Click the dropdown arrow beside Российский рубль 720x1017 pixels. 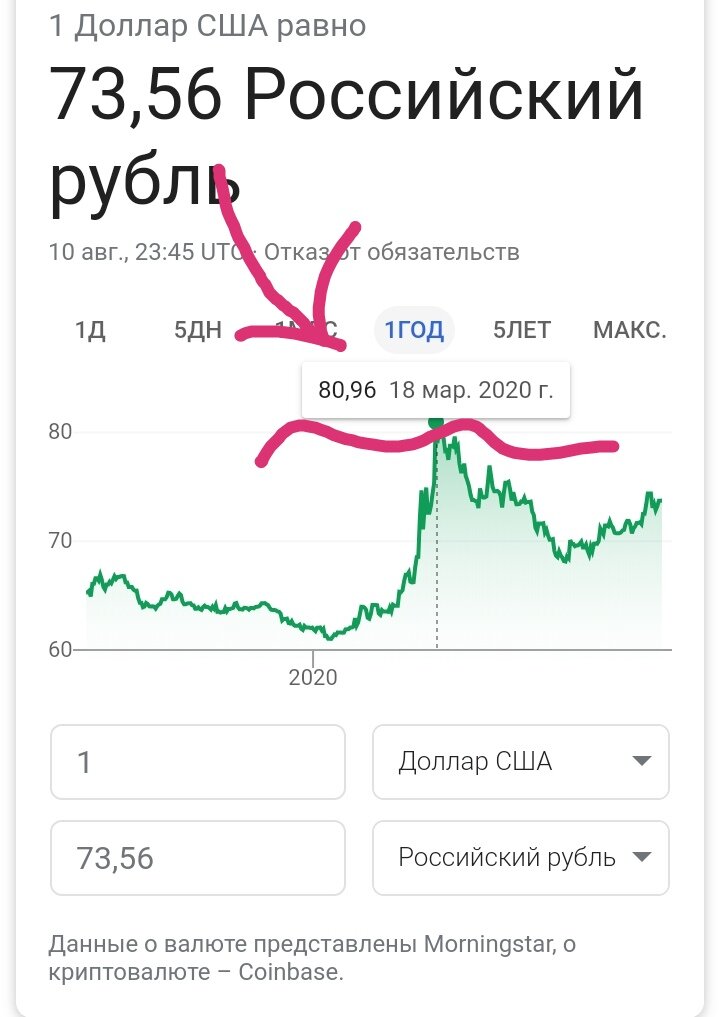[644, 858]
